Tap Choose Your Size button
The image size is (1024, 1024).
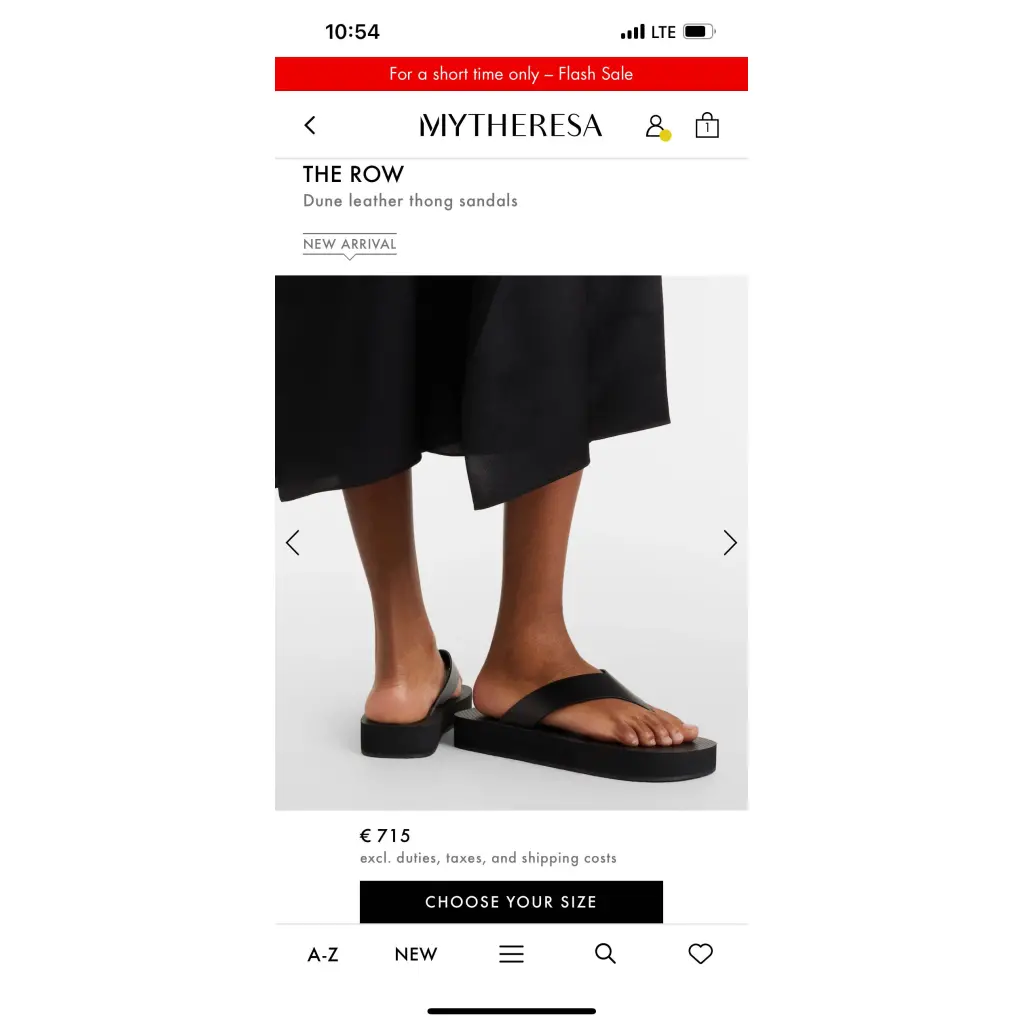[511, 902]
